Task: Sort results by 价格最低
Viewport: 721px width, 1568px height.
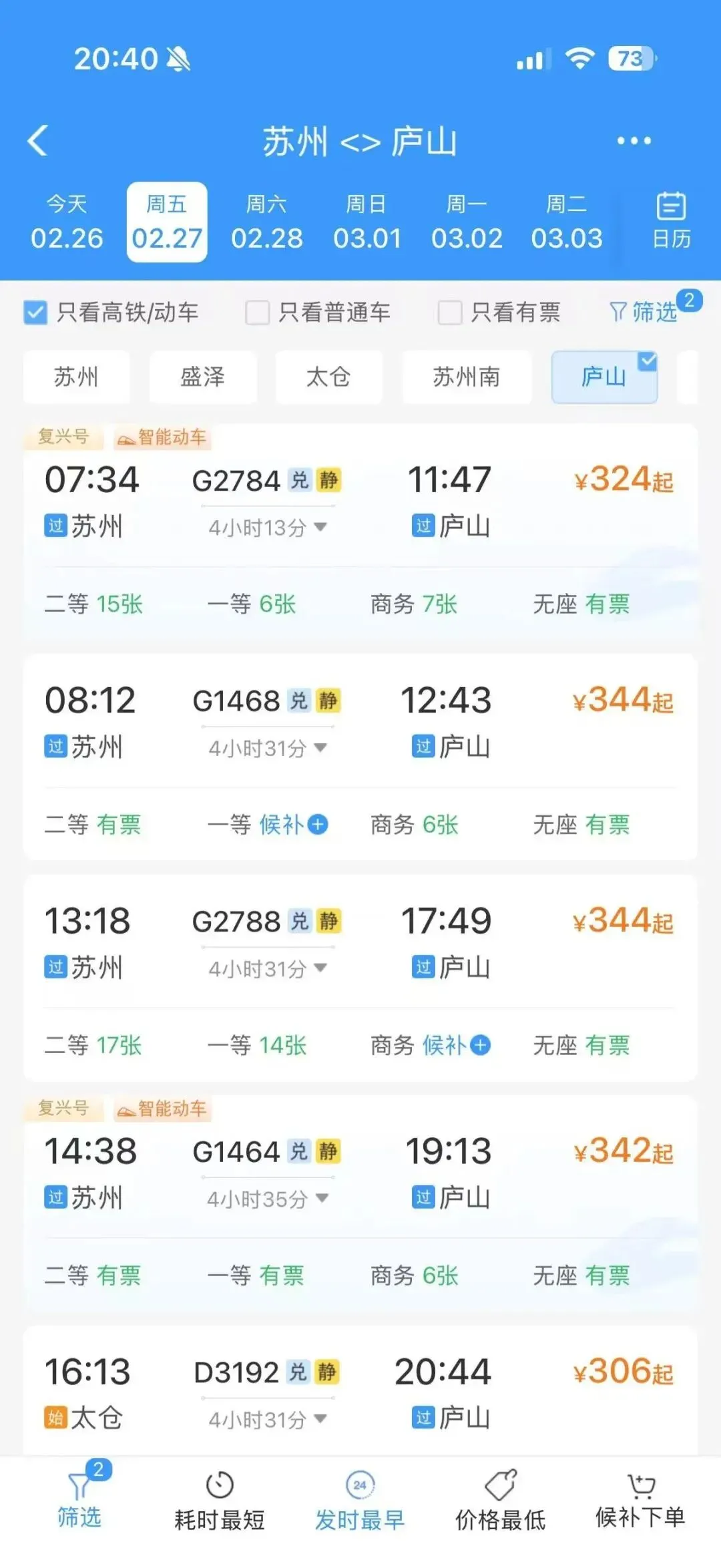Action: click(x=500, y=1503)
